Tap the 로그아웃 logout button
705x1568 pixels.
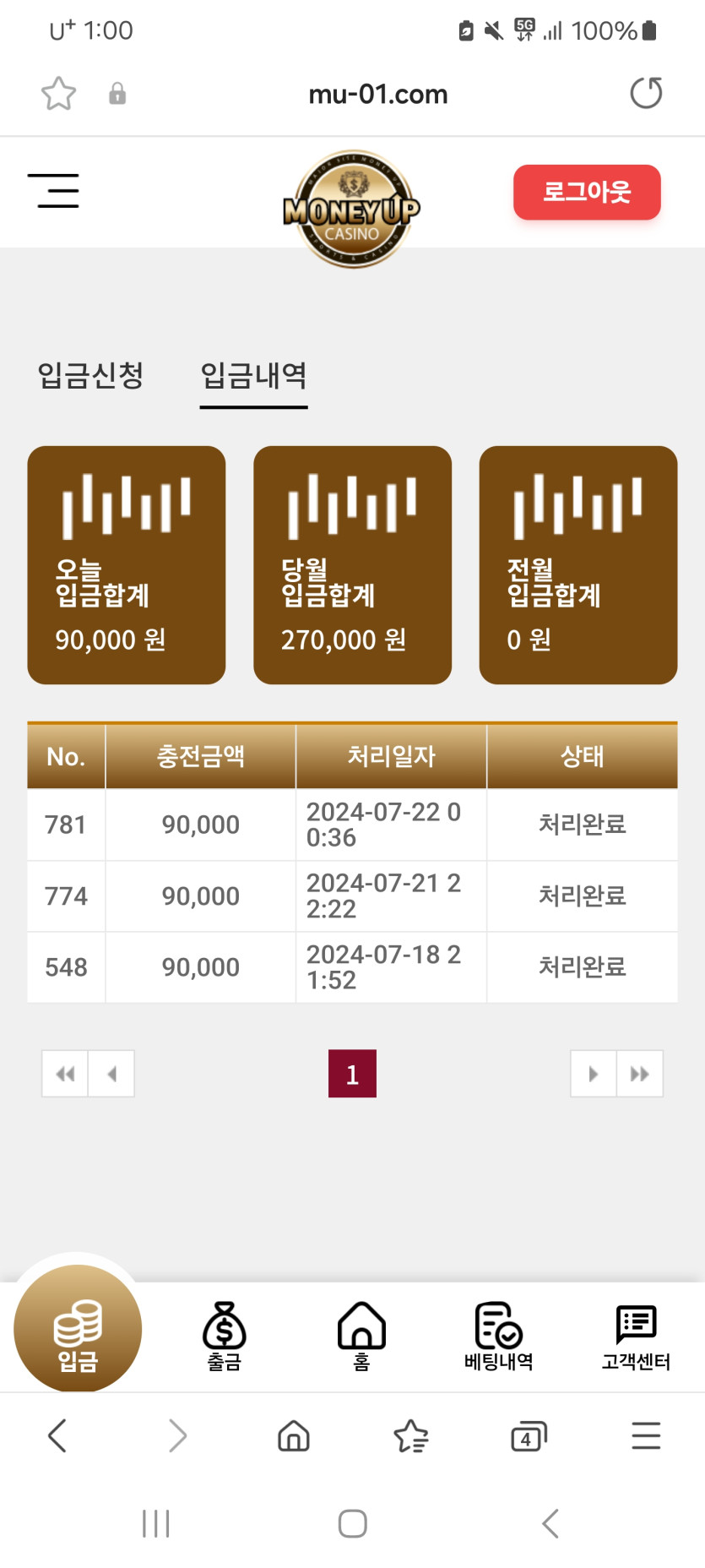[x=587, y=192]
